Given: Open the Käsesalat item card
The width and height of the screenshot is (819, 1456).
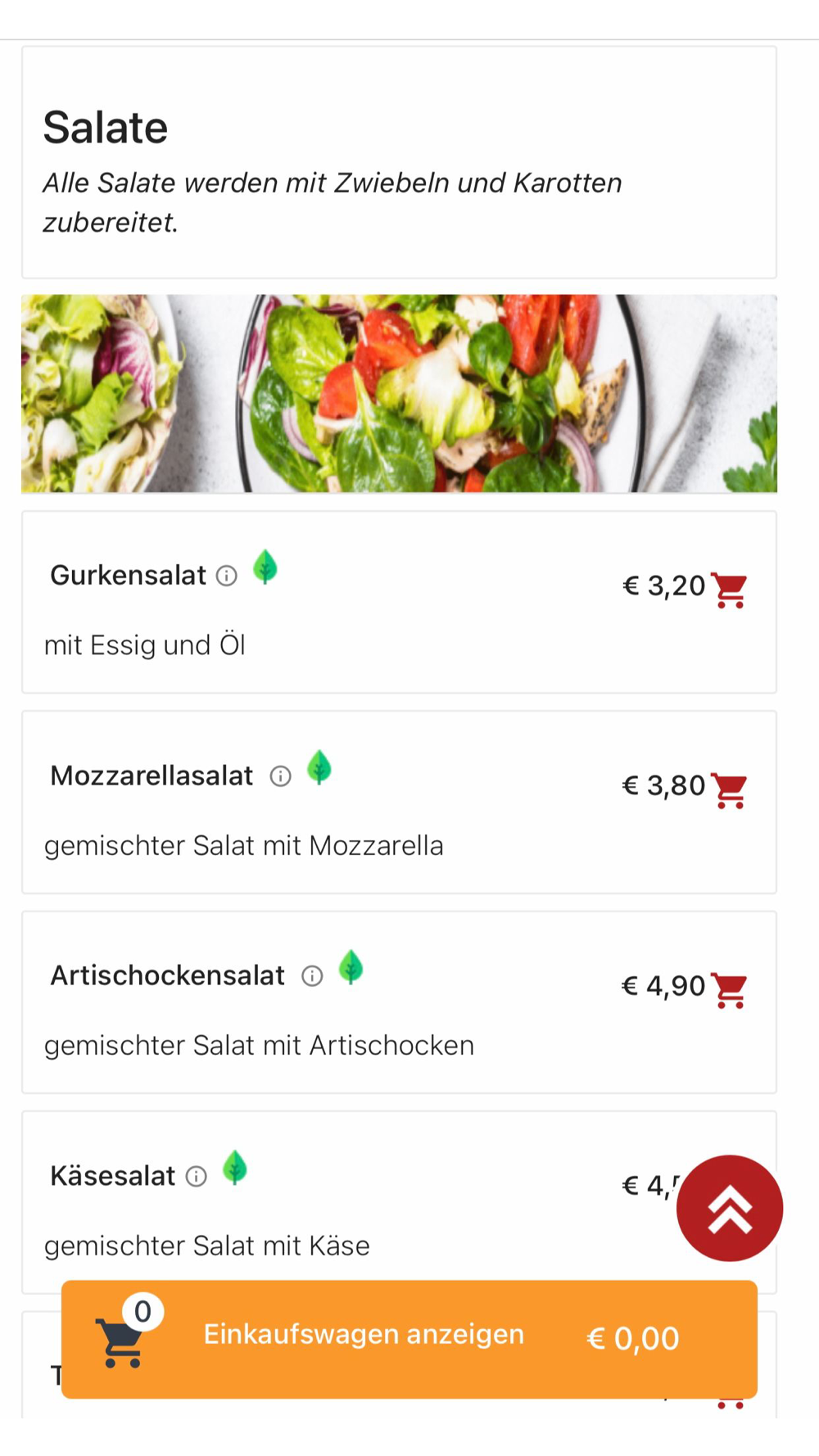Looking at the screenshot, I should tap(399, 1202).
